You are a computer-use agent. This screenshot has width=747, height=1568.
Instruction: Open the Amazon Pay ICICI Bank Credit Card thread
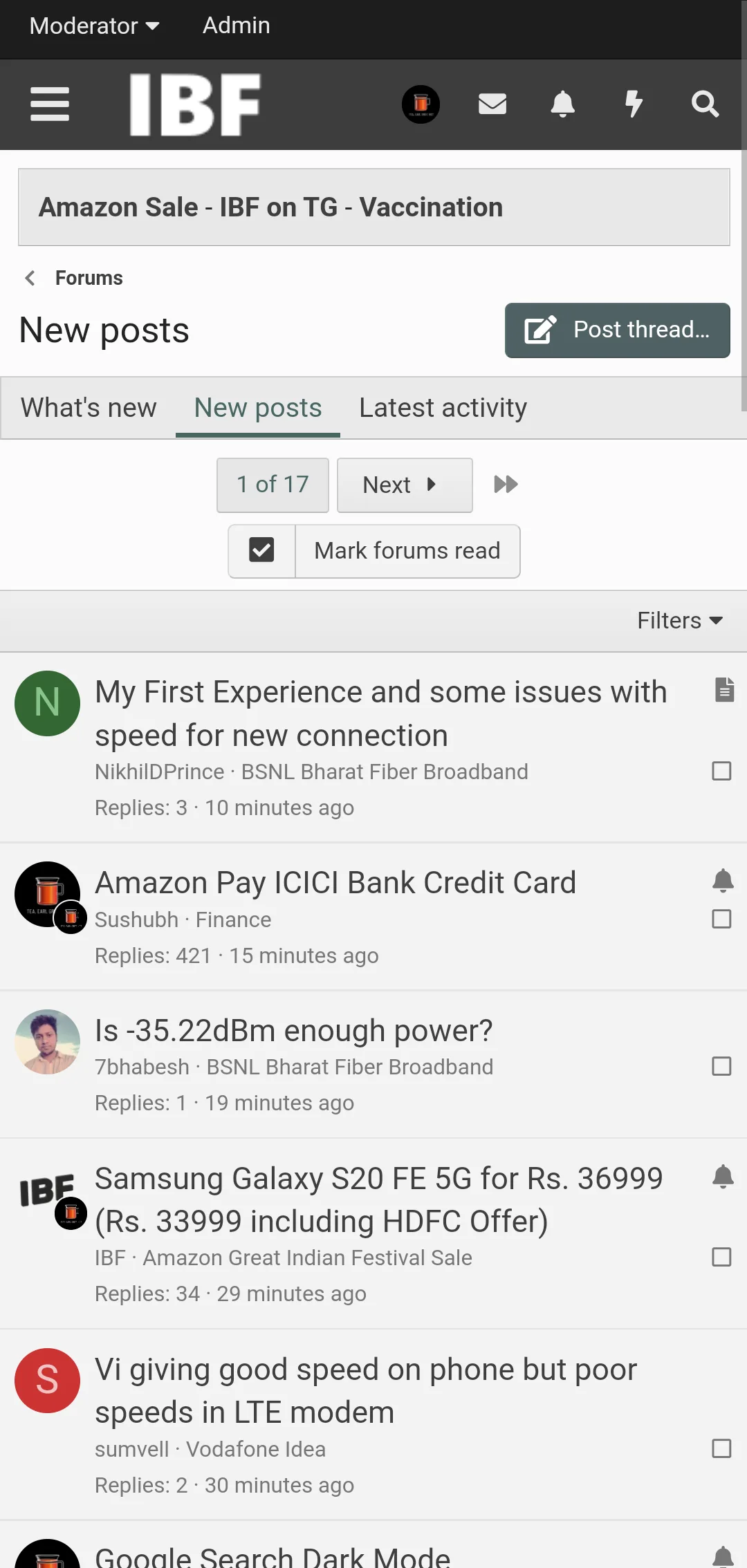335,883
